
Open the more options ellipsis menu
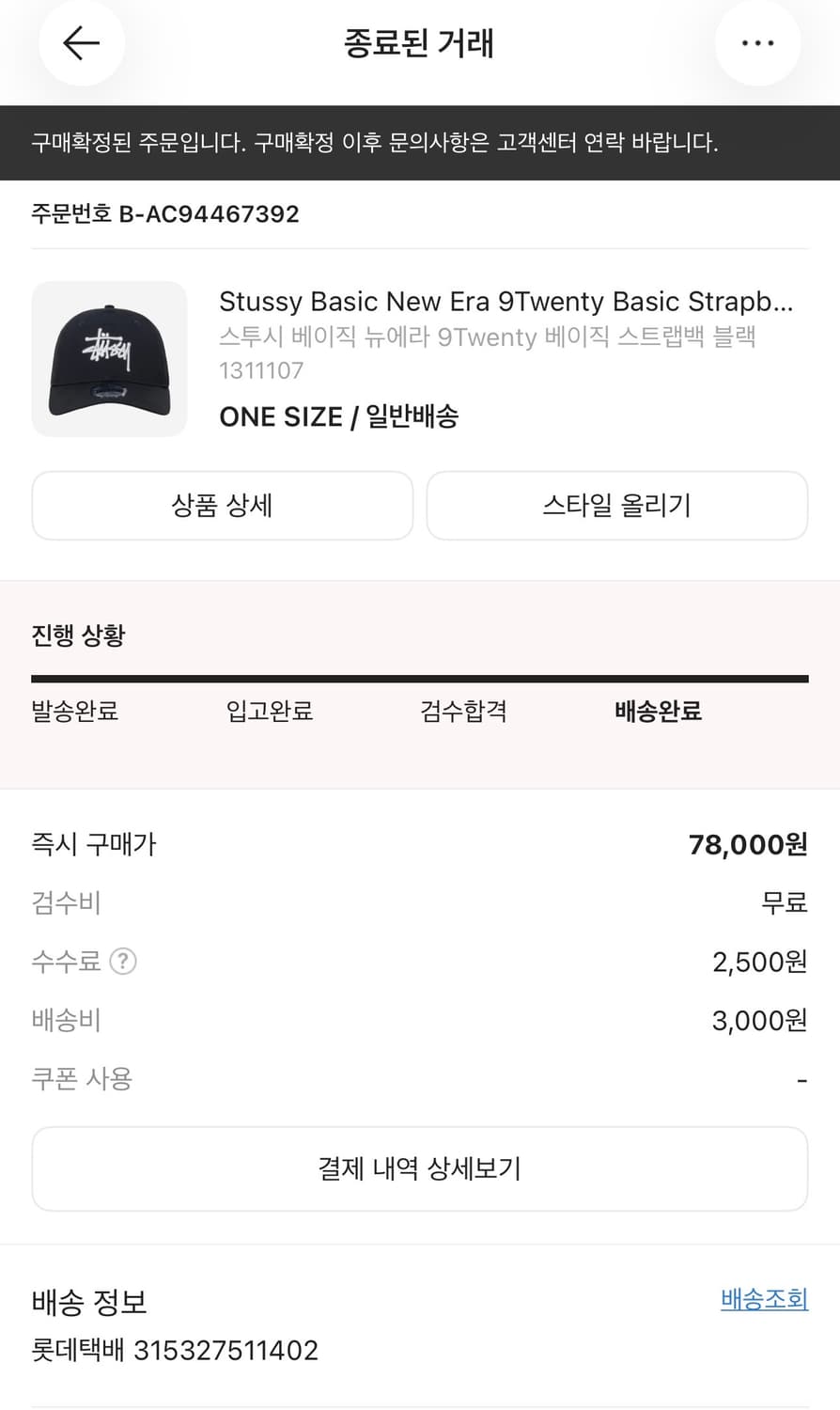coord(757,42)
